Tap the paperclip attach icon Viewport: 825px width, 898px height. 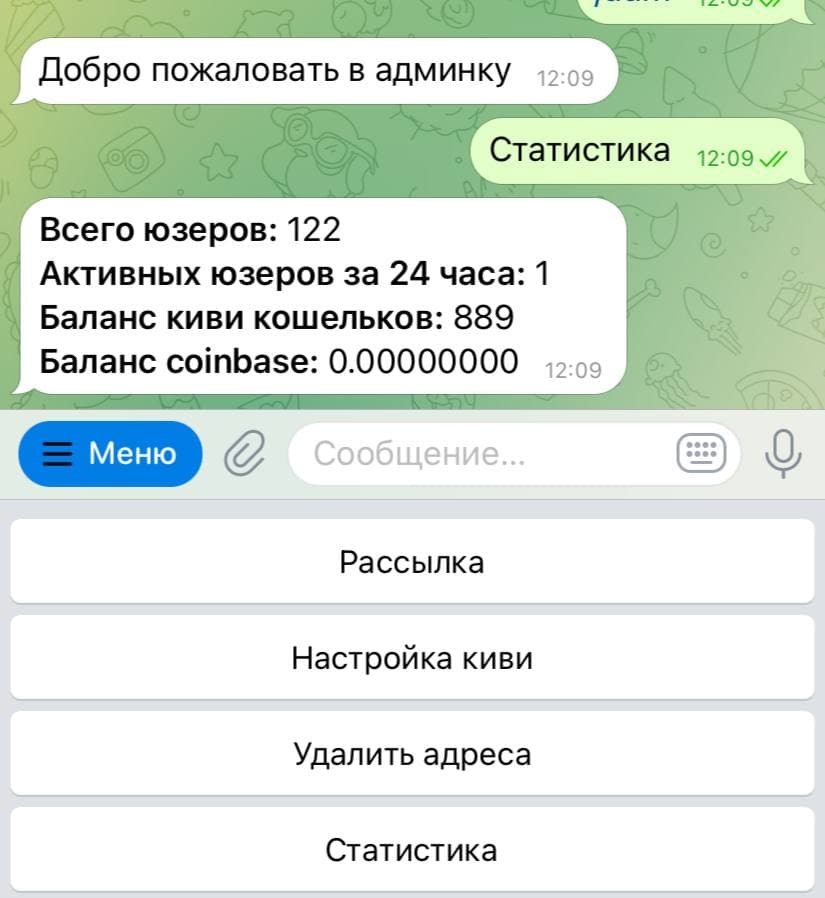pyautogui.click(x=244, y=455)
